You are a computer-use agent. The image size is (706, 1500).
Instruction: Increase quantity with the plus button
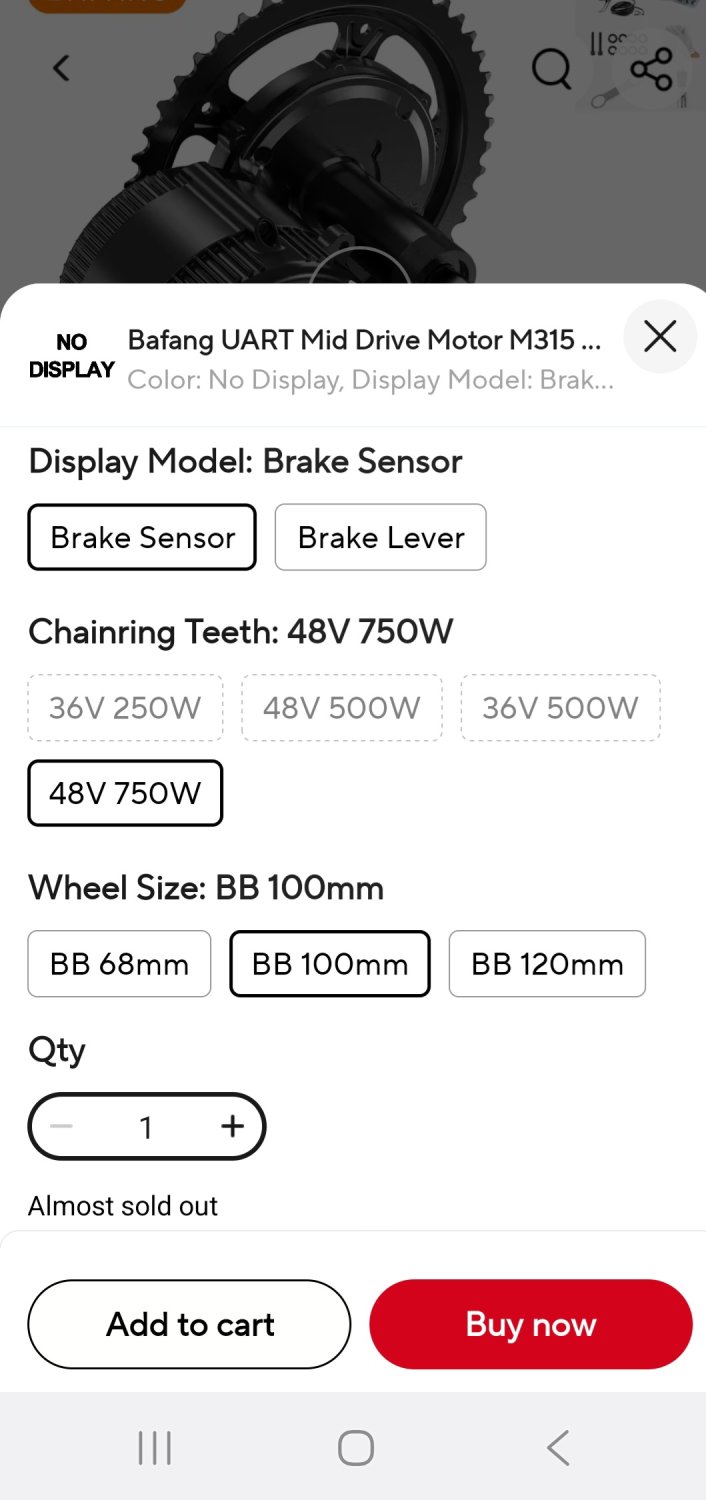coord(232,1126)
